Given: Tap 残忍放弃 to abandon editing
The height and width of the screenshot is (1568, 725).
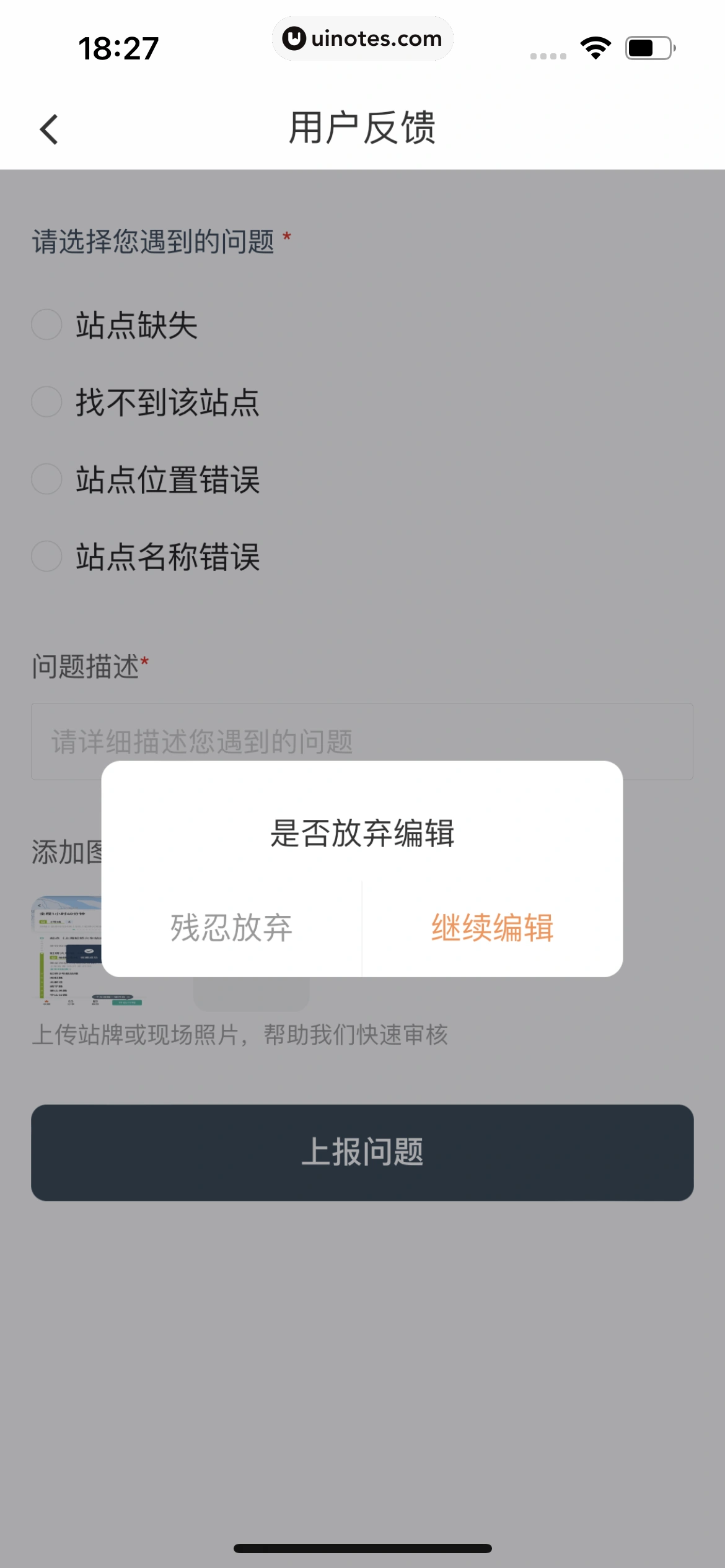Looking at the screenshot, I should click(230, 928).
